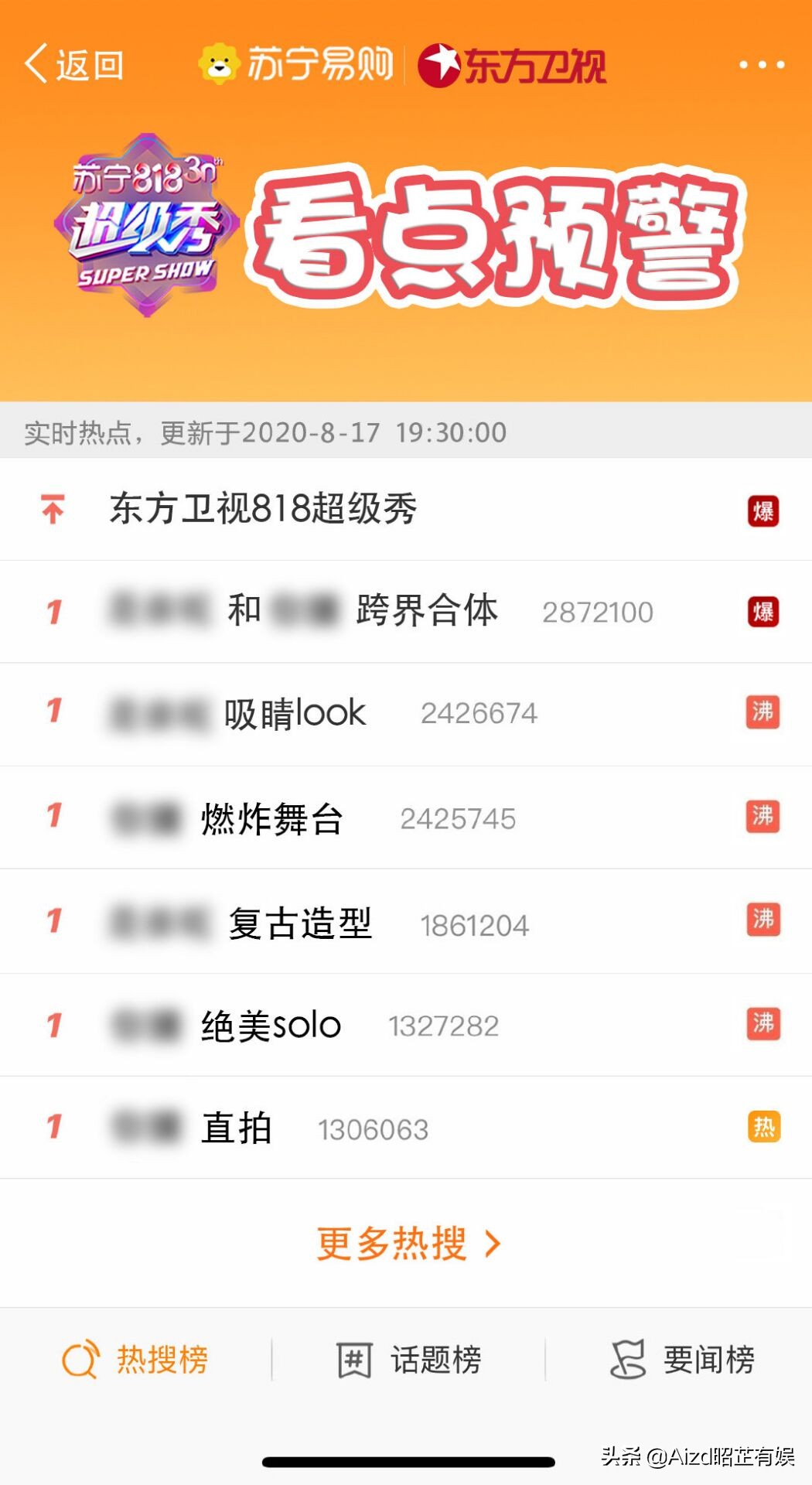Open the 东方卫视818超级秀 pinned topic
This screenshot has height=1485, width=812.
[x=263, y=508]
